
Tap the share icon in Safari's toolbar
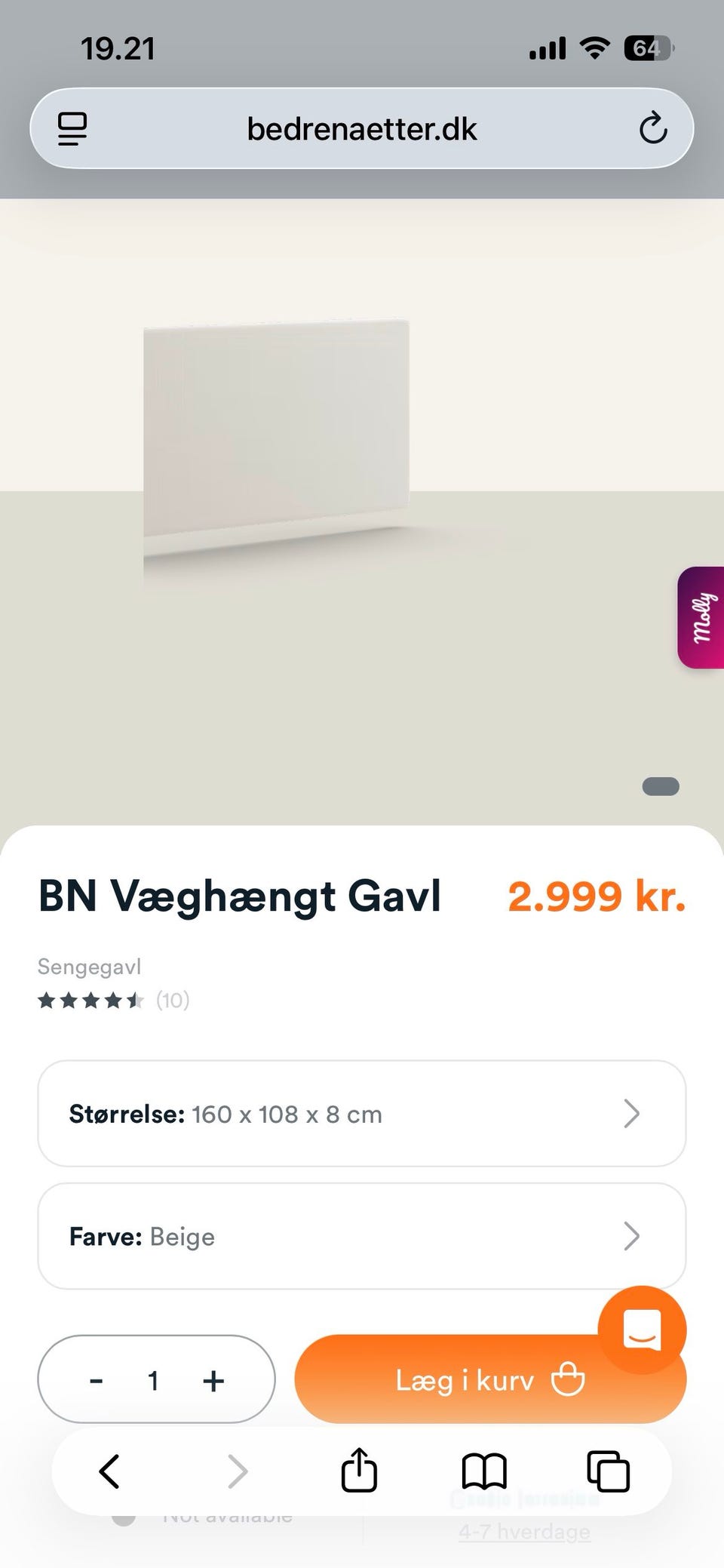tap(359, 1470)
